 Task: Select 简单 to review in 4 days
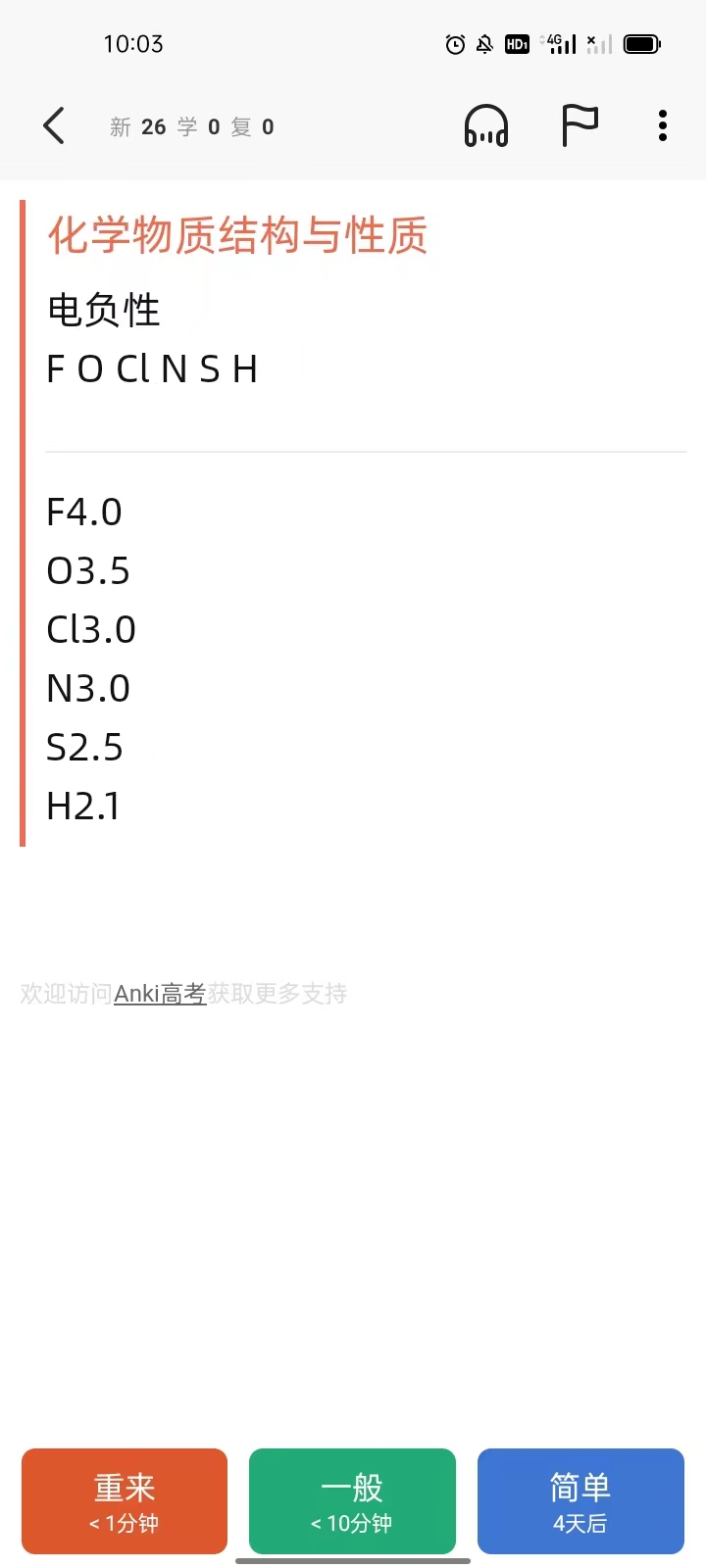click(580, 1501)
